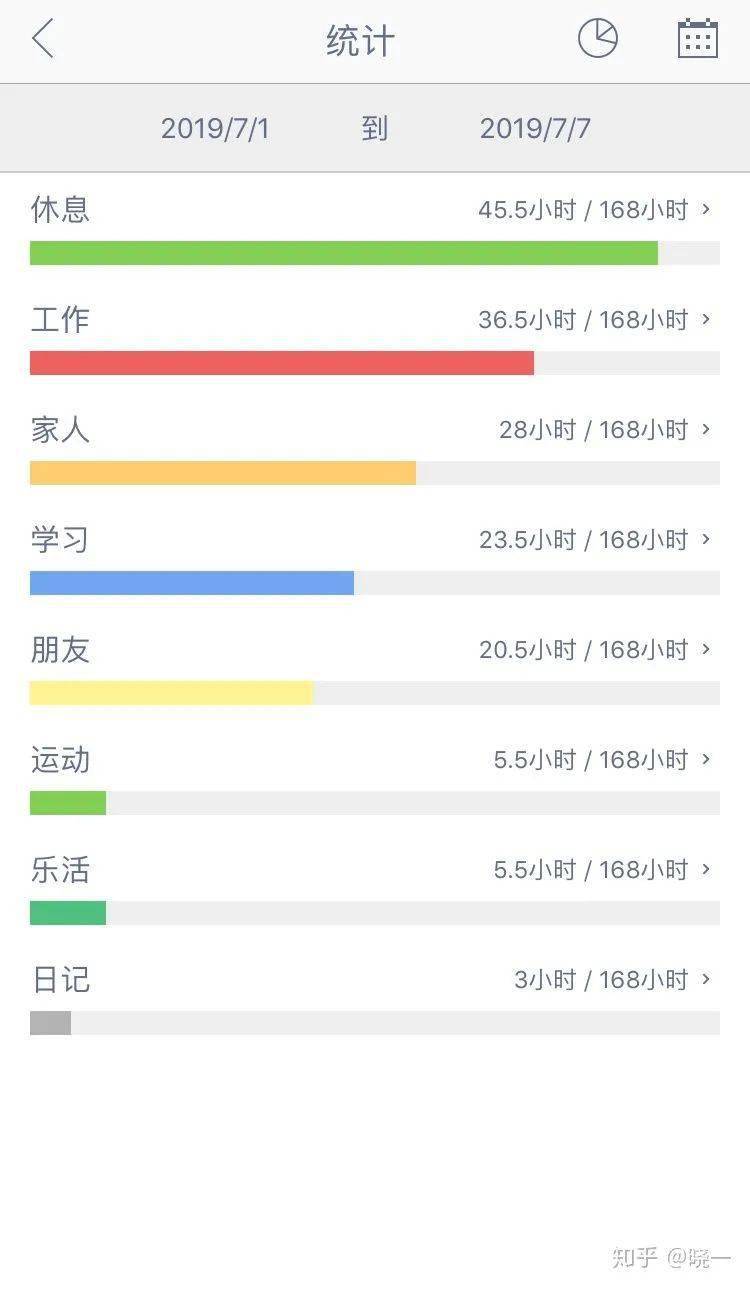View the 乐活 category
Image resolution: width=750 pixels, height=1289 pixels.
375,887
